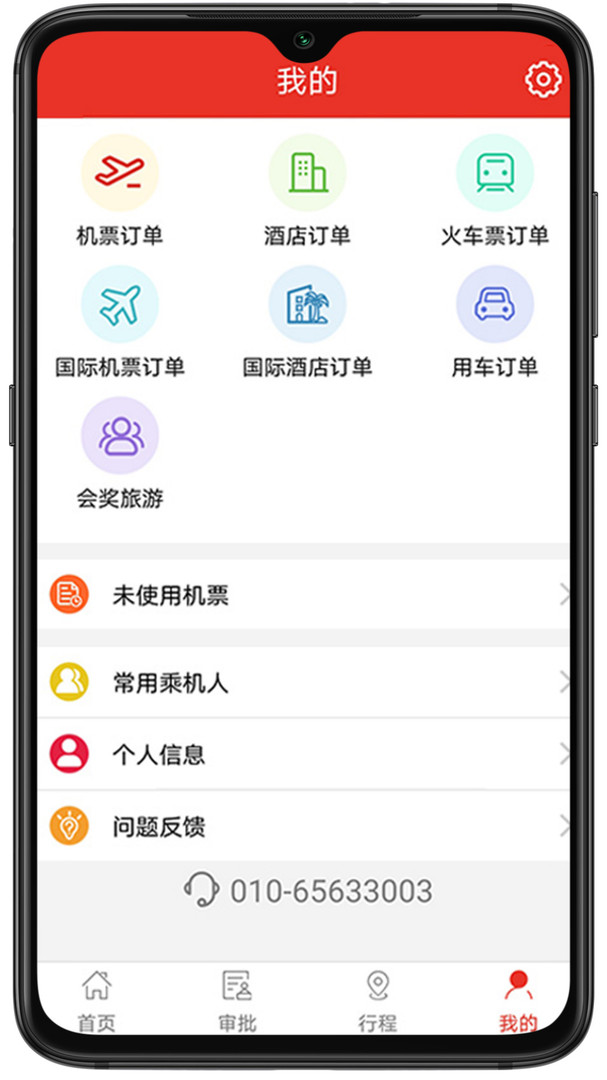This screenshot has height=1080, width=607.
Task: Open the 问题反馈 feedback row
Action: [303, 827]
